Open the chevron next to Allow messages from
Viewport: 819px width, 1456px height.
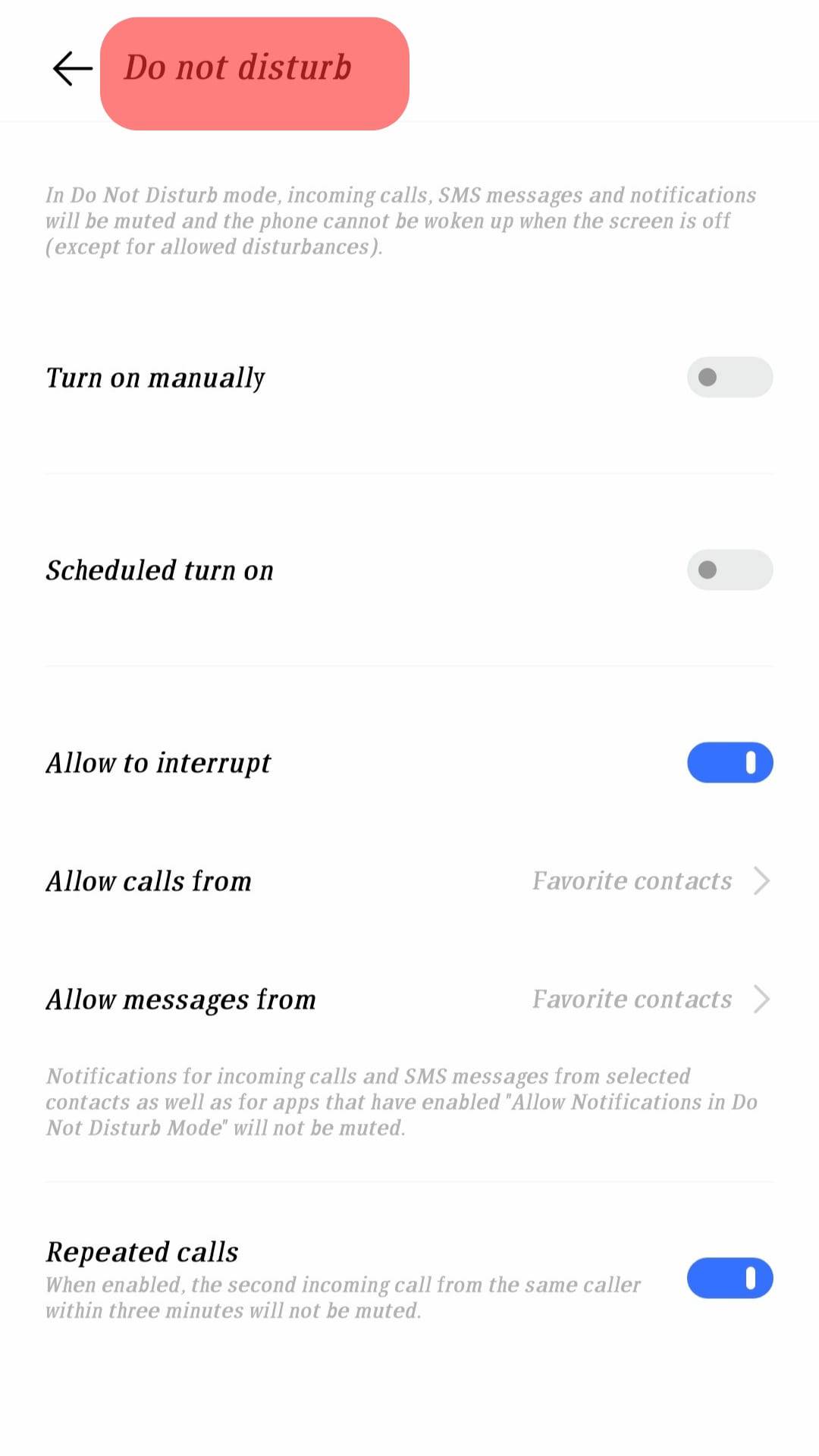click(x=761, y=999)
